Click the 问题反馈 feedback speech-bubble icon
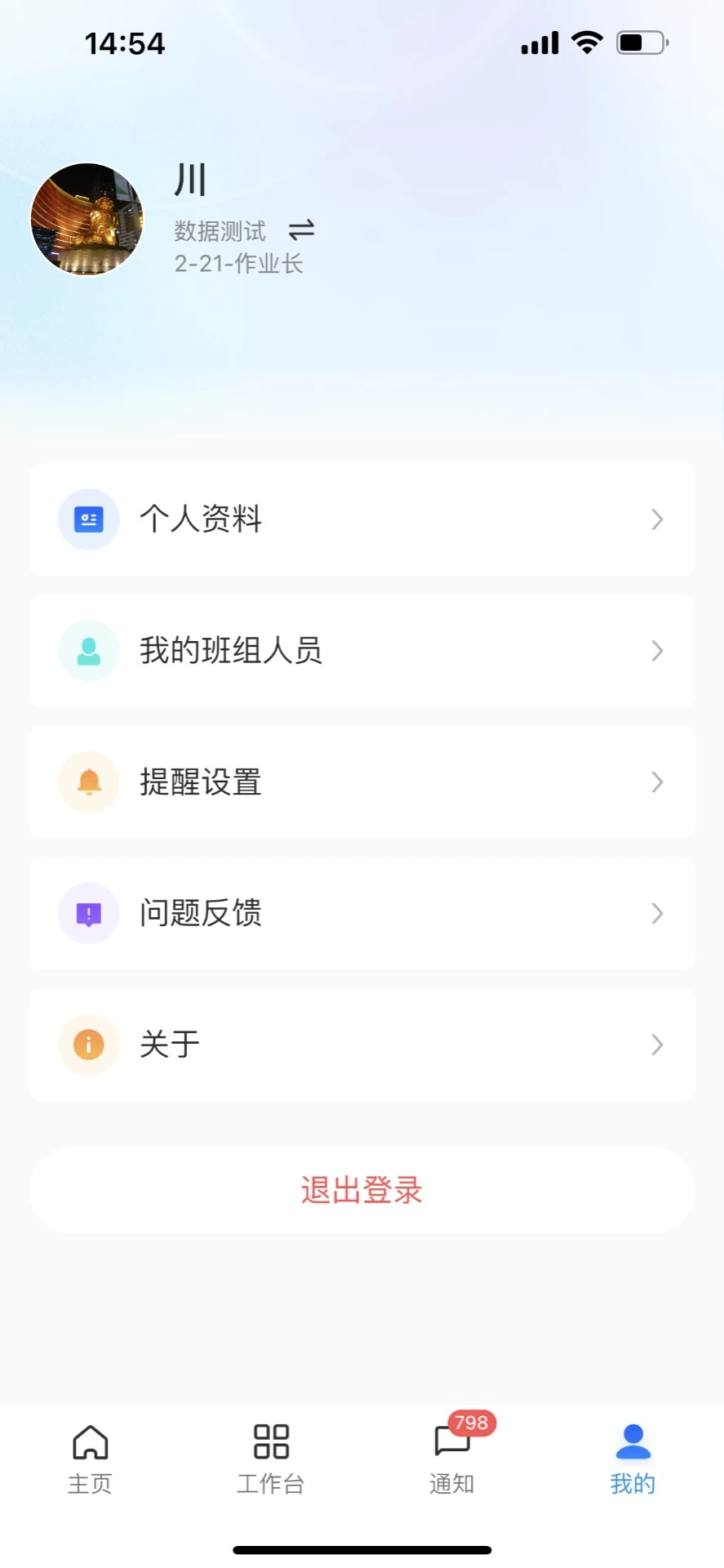Viewport: 724px width, 1568px height. coord(88,914)
